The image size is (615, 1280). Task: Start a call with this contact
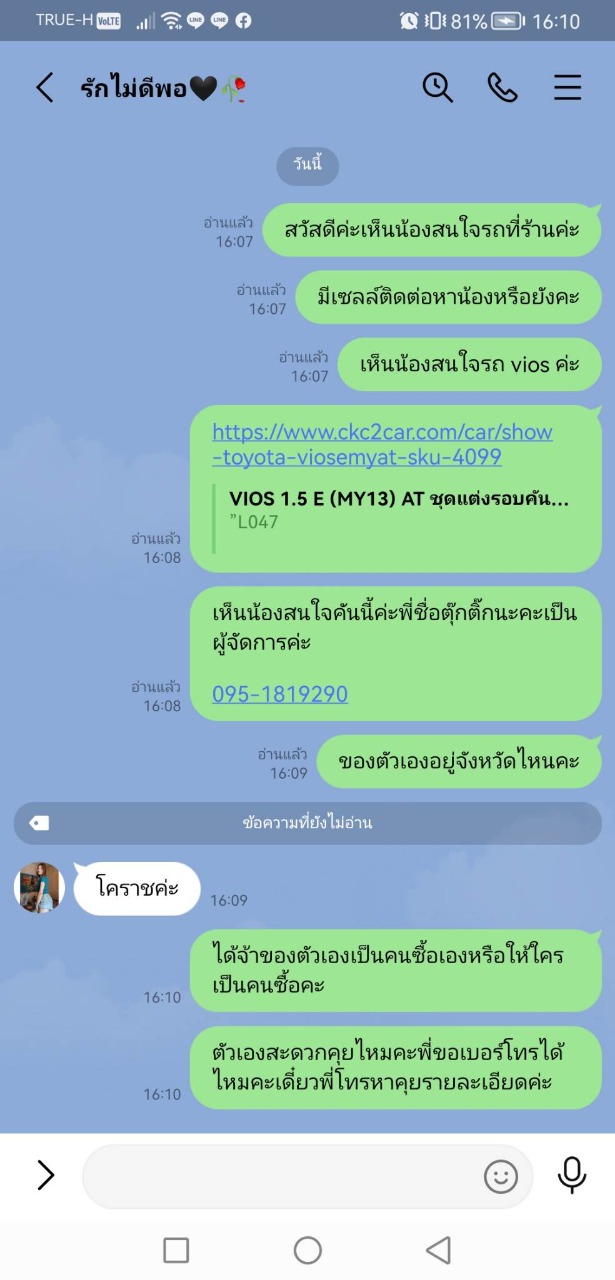tap(502, 88)
